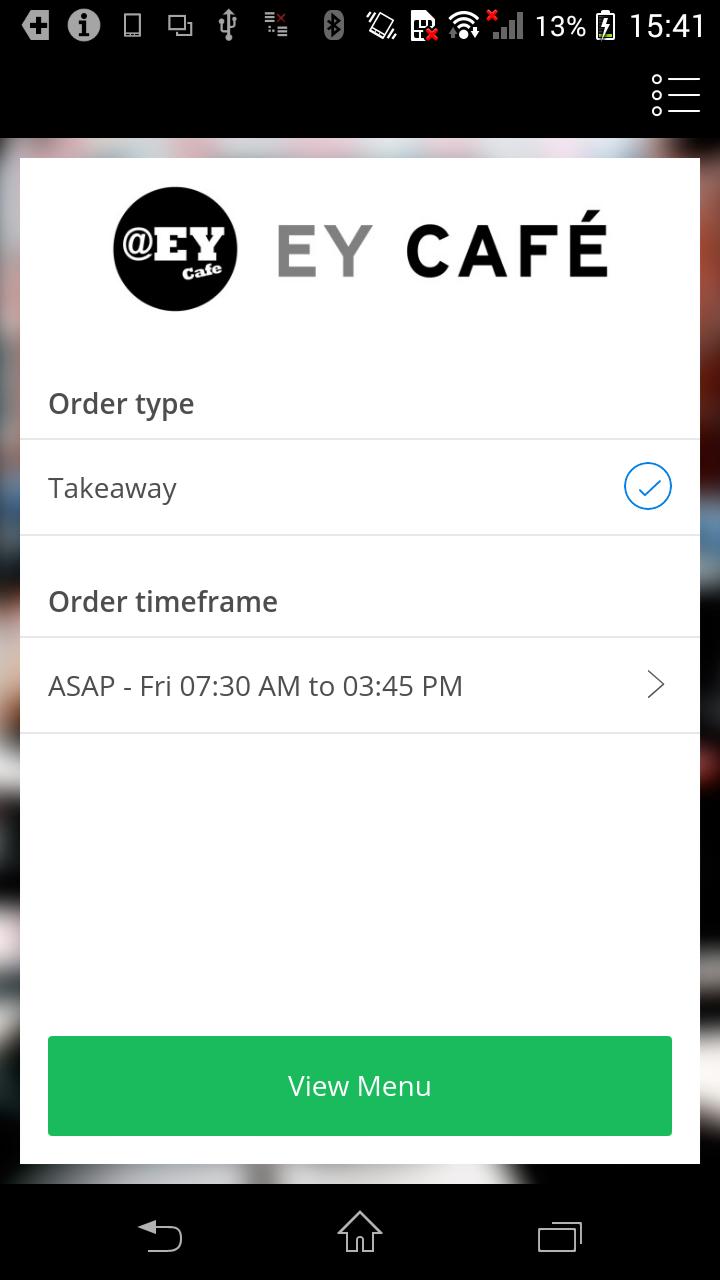
Task: Select the Takeaway order type
Action: click(360, 488)
